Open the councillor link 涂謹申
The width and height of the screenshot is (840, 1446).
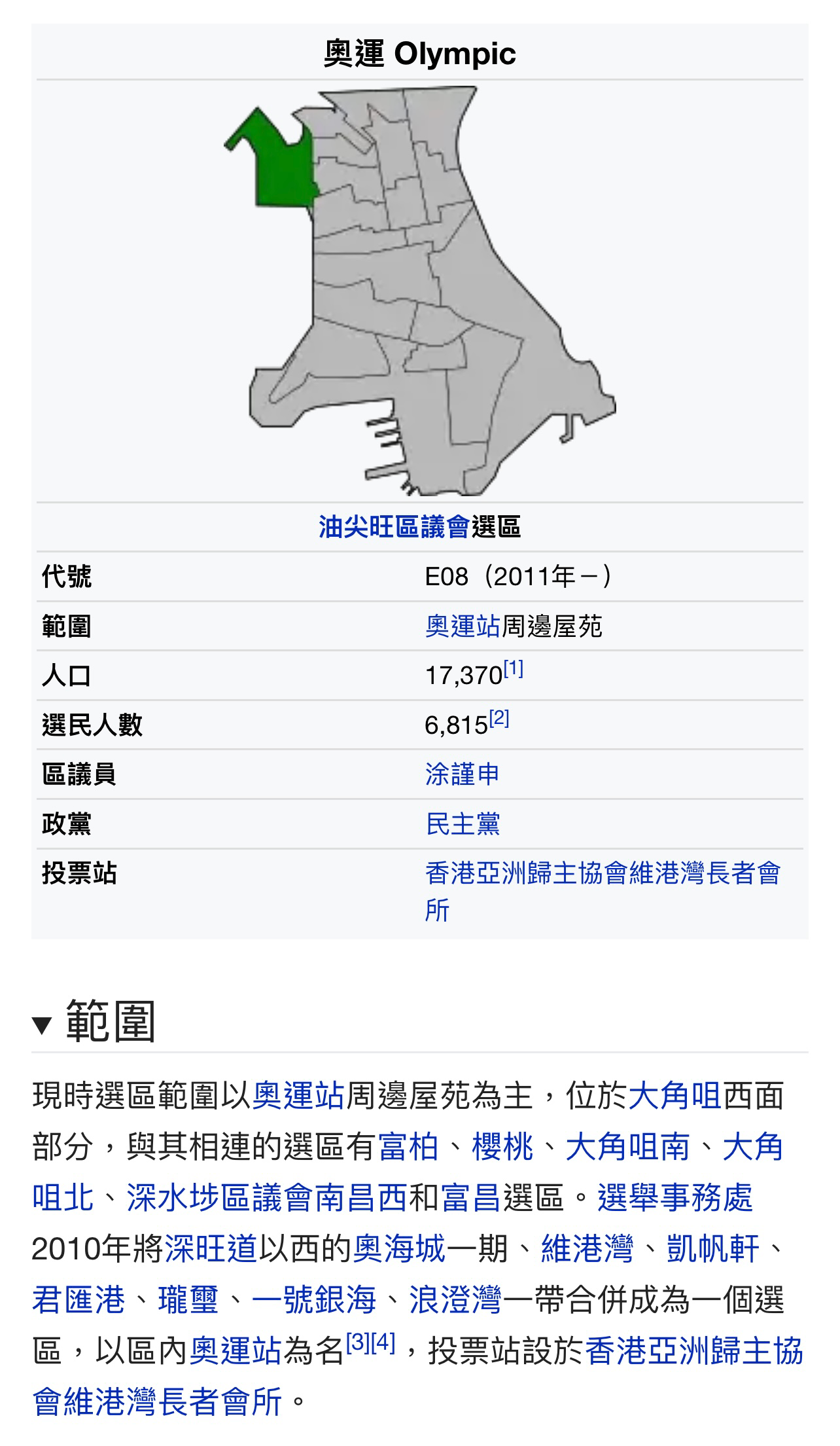pyautogui.click(x=462, y=774)
